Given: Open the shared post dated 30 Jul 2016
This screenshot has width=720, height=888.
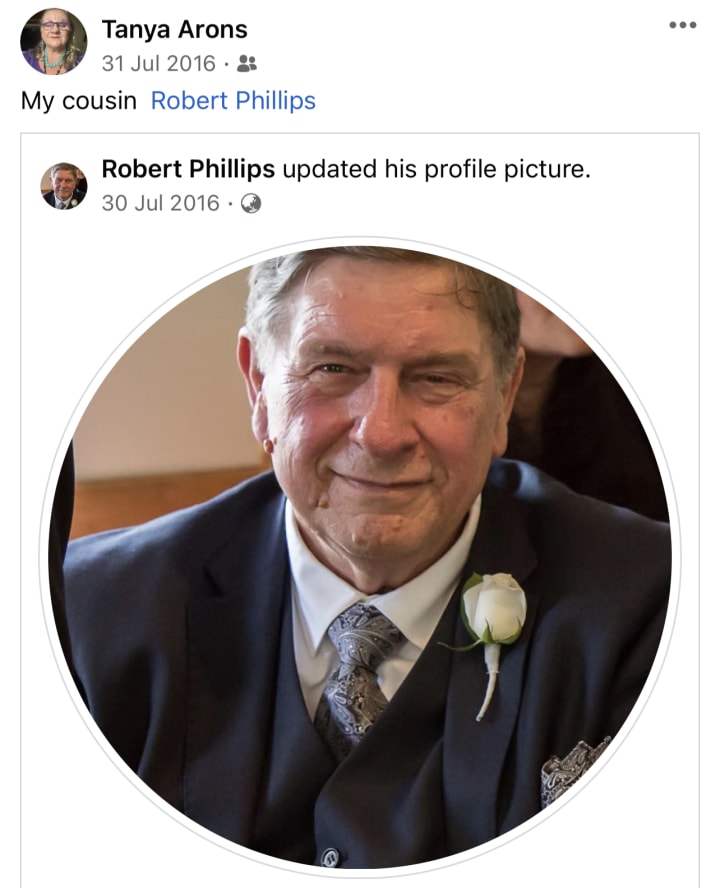Looking at the screenshot, I should [x=160, y=203].
